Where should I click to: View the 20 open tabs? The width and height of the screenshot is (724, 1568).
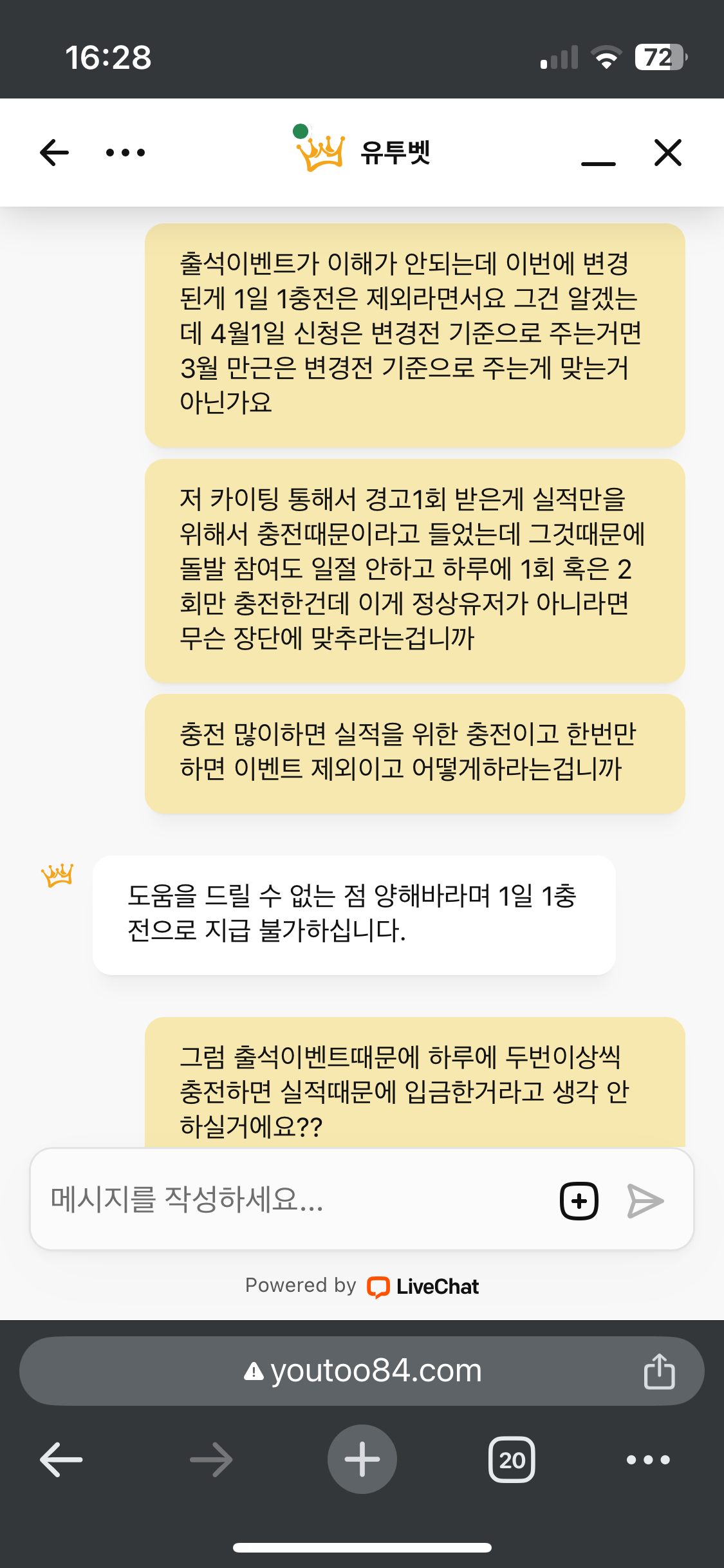tap(512, 1459)
